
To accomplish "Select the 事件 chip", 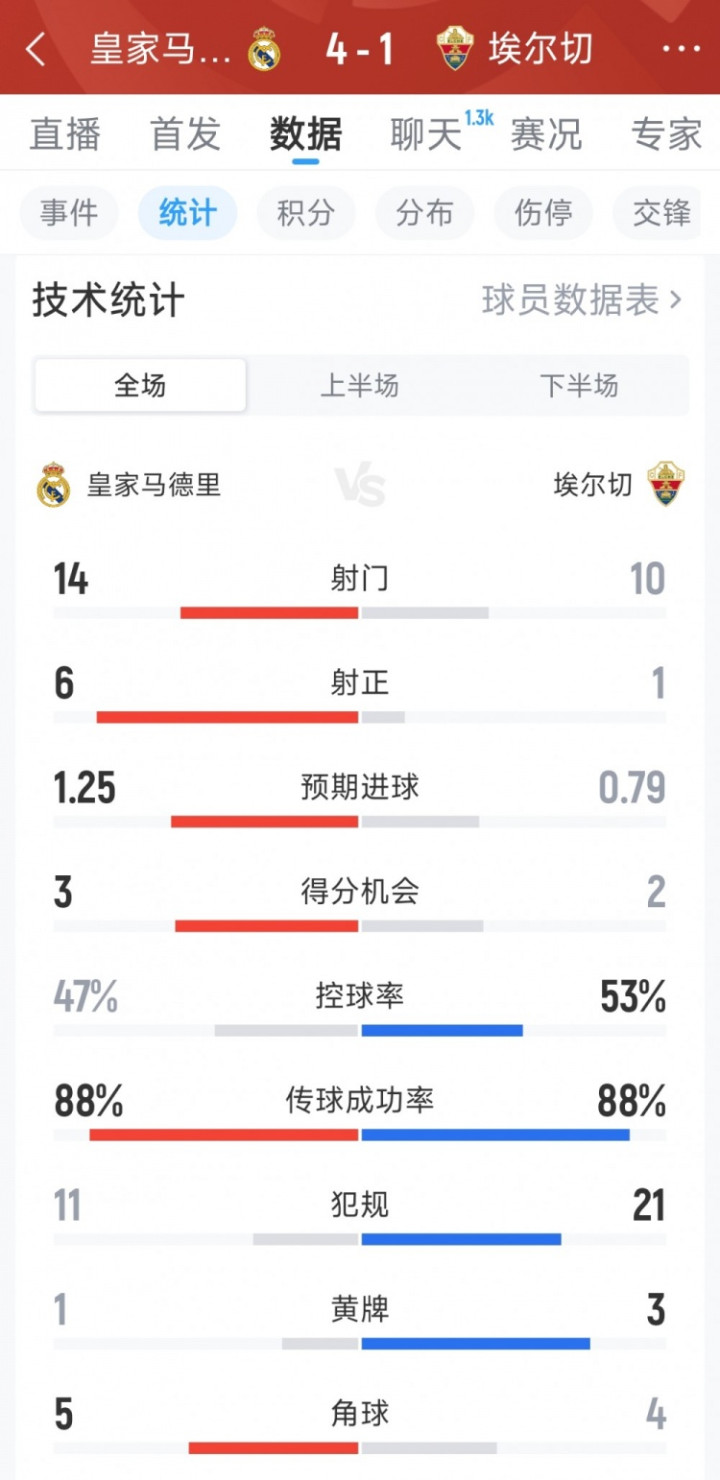I will pyautogui.click(x=69, y=213).
